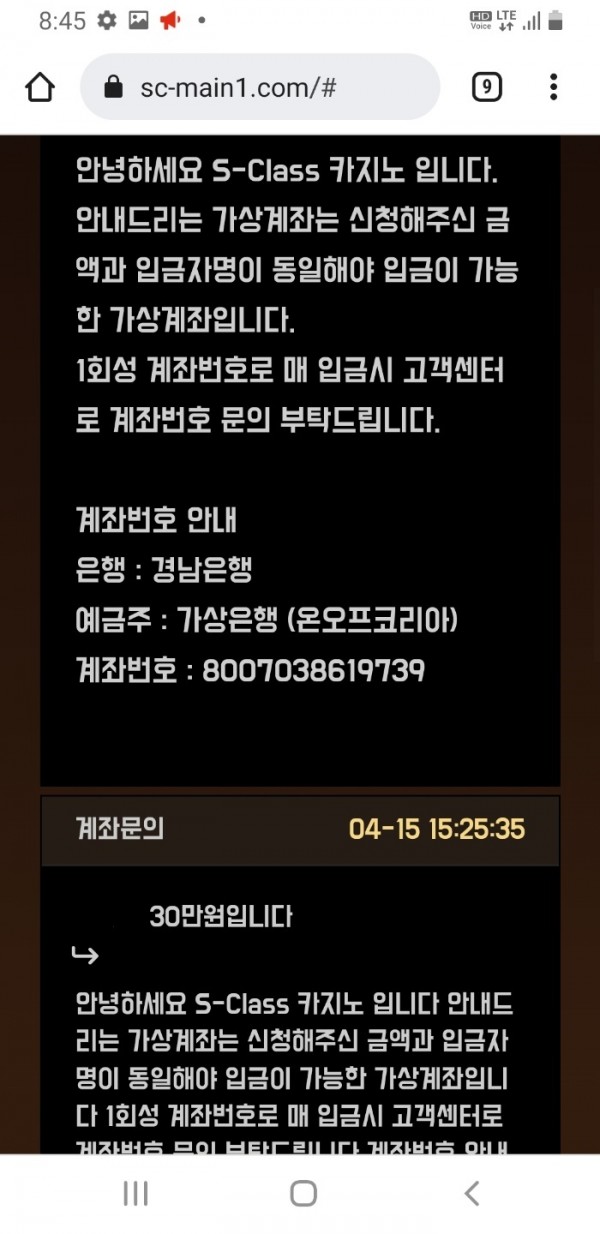Open the 계좌문의 entry dated 04-15 15:25:35
This screenshot has height=1234, width=600.
pyautogui.click(x=300, y=829)
